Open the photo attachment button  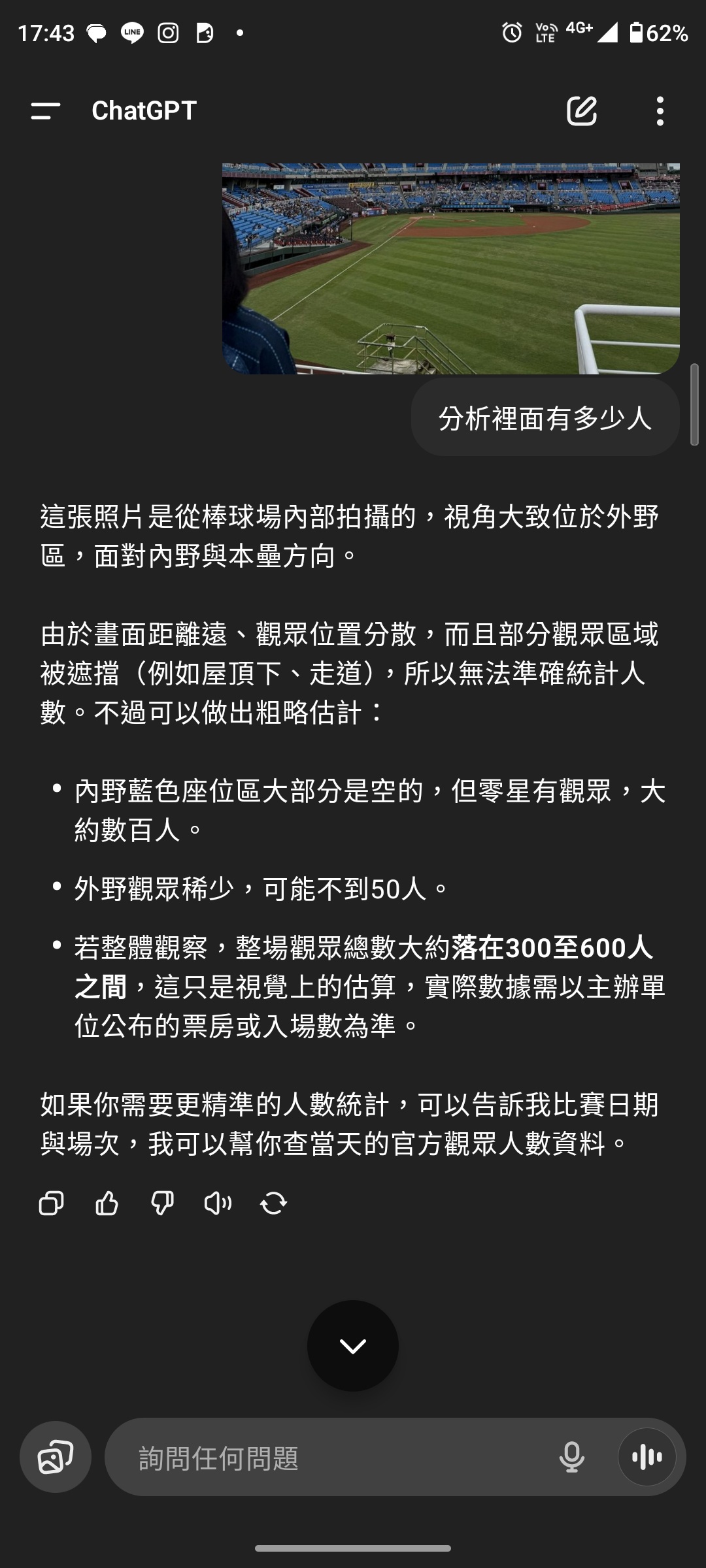pos(56,1457)
